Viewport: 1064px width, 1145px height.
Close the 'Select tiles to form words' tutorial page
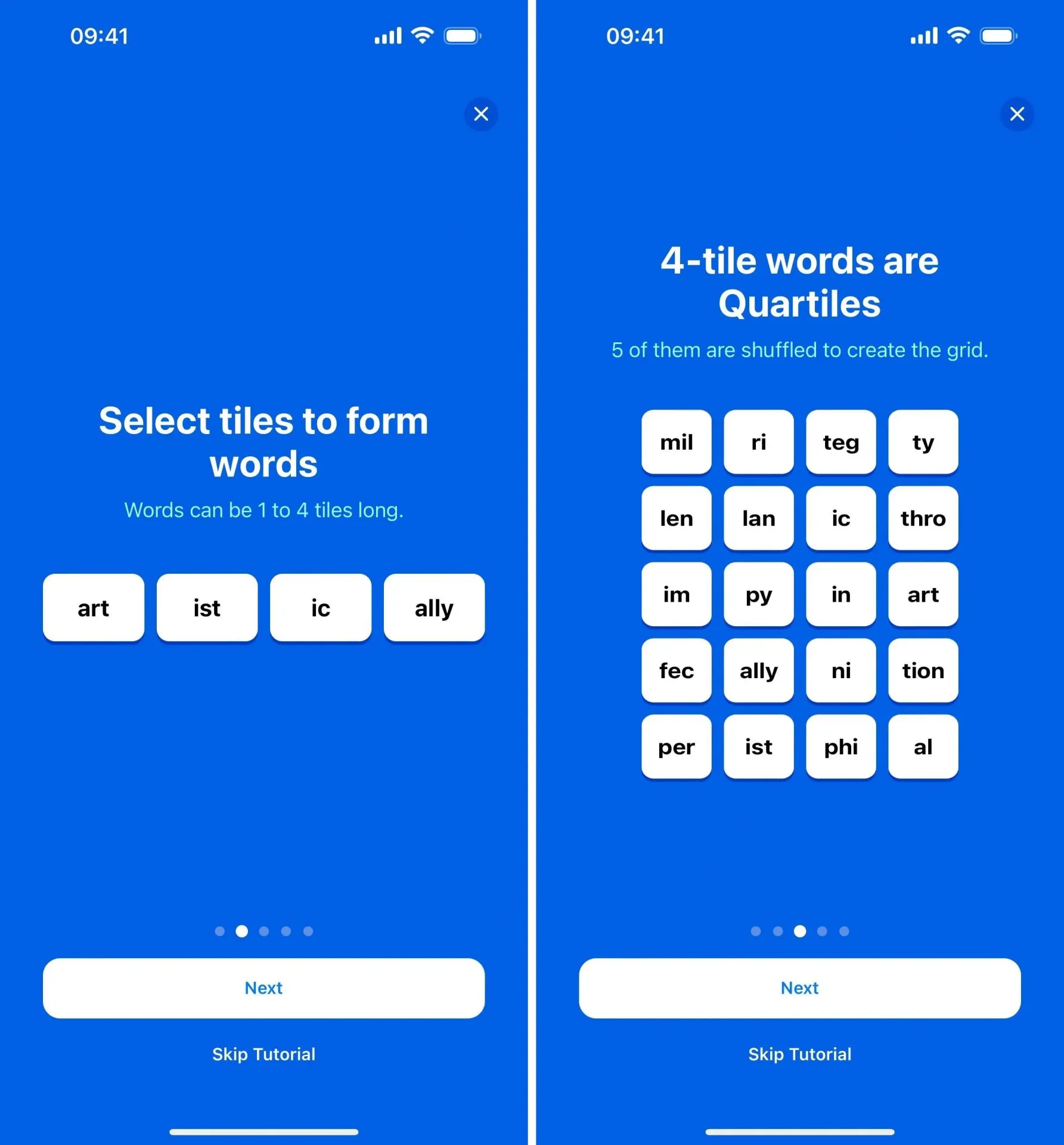480,114
